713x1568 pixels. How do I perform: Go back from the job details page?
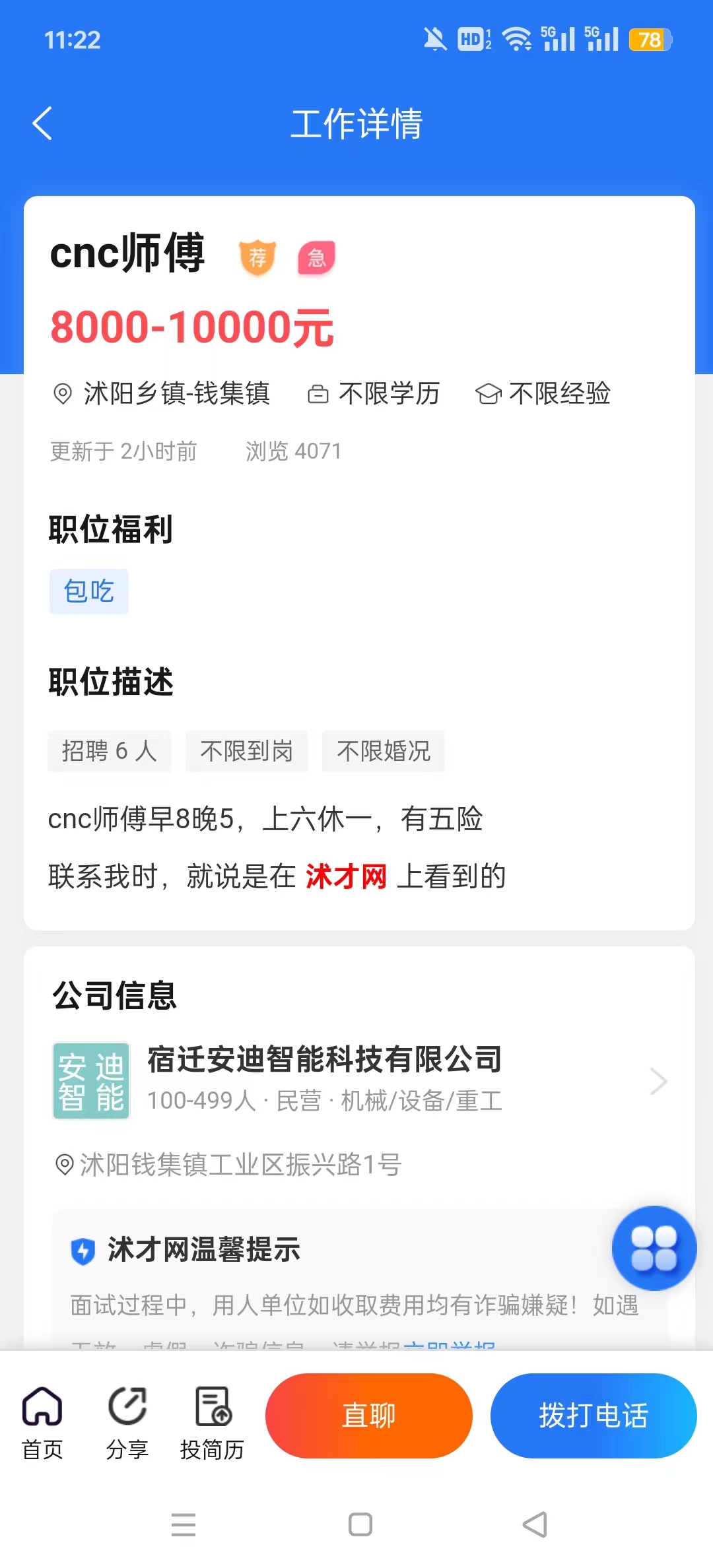pyautogui.click(x=42, y=123)
